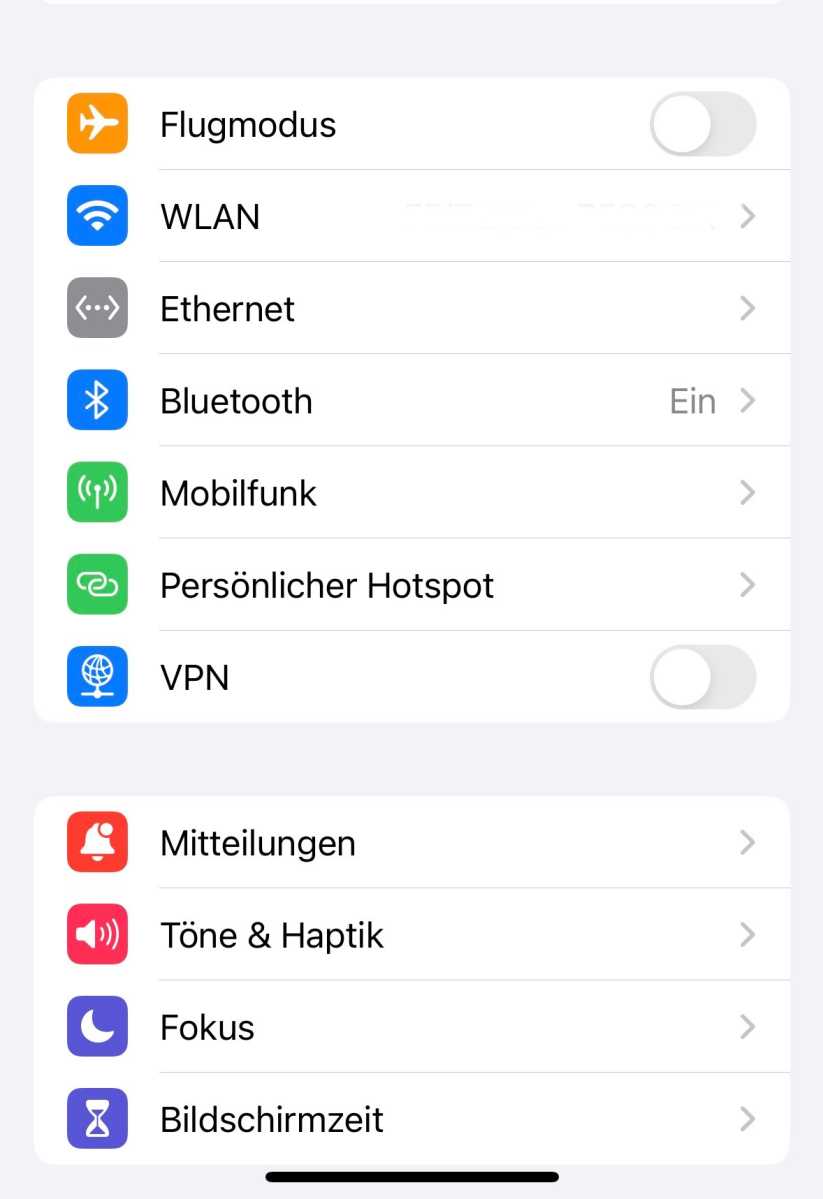Enable Flugmodus with its switch
The image size is (823, 1199).
pos(703,123)
